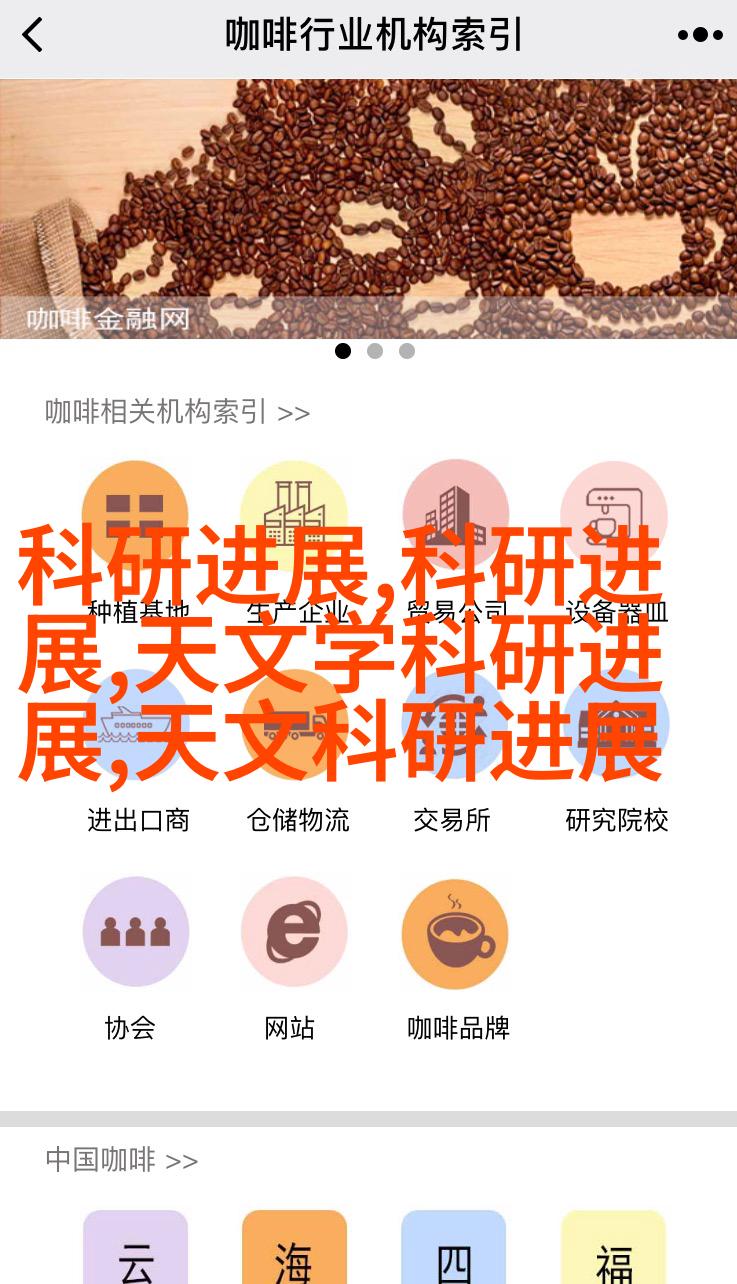
Task: Open the 协会 category
Action: point(136,932)
